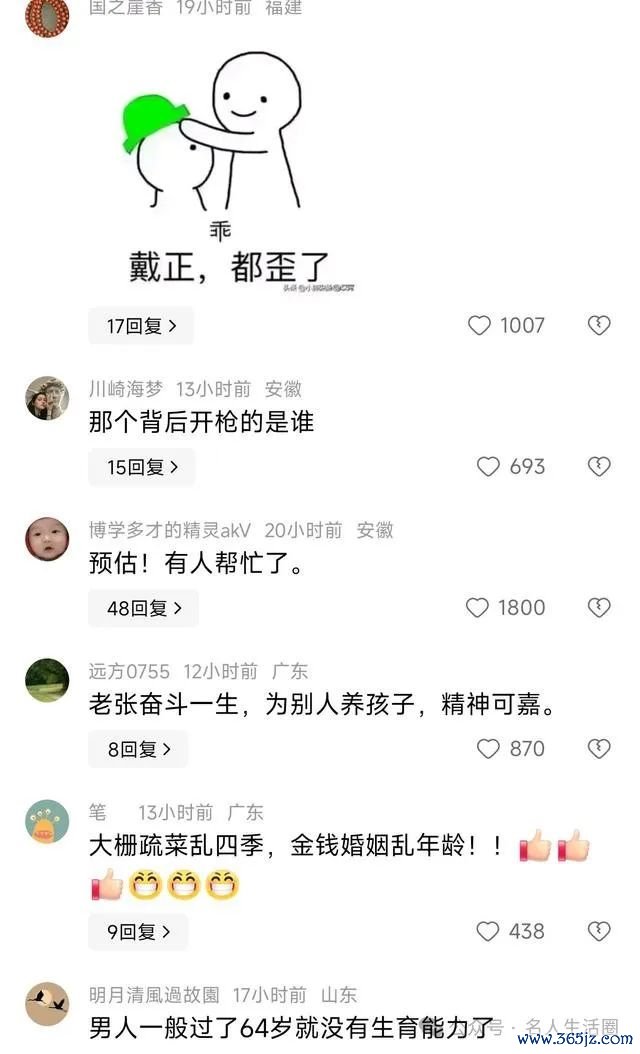View 博学多才的精灵akV's profile avatar

point(46,539)
